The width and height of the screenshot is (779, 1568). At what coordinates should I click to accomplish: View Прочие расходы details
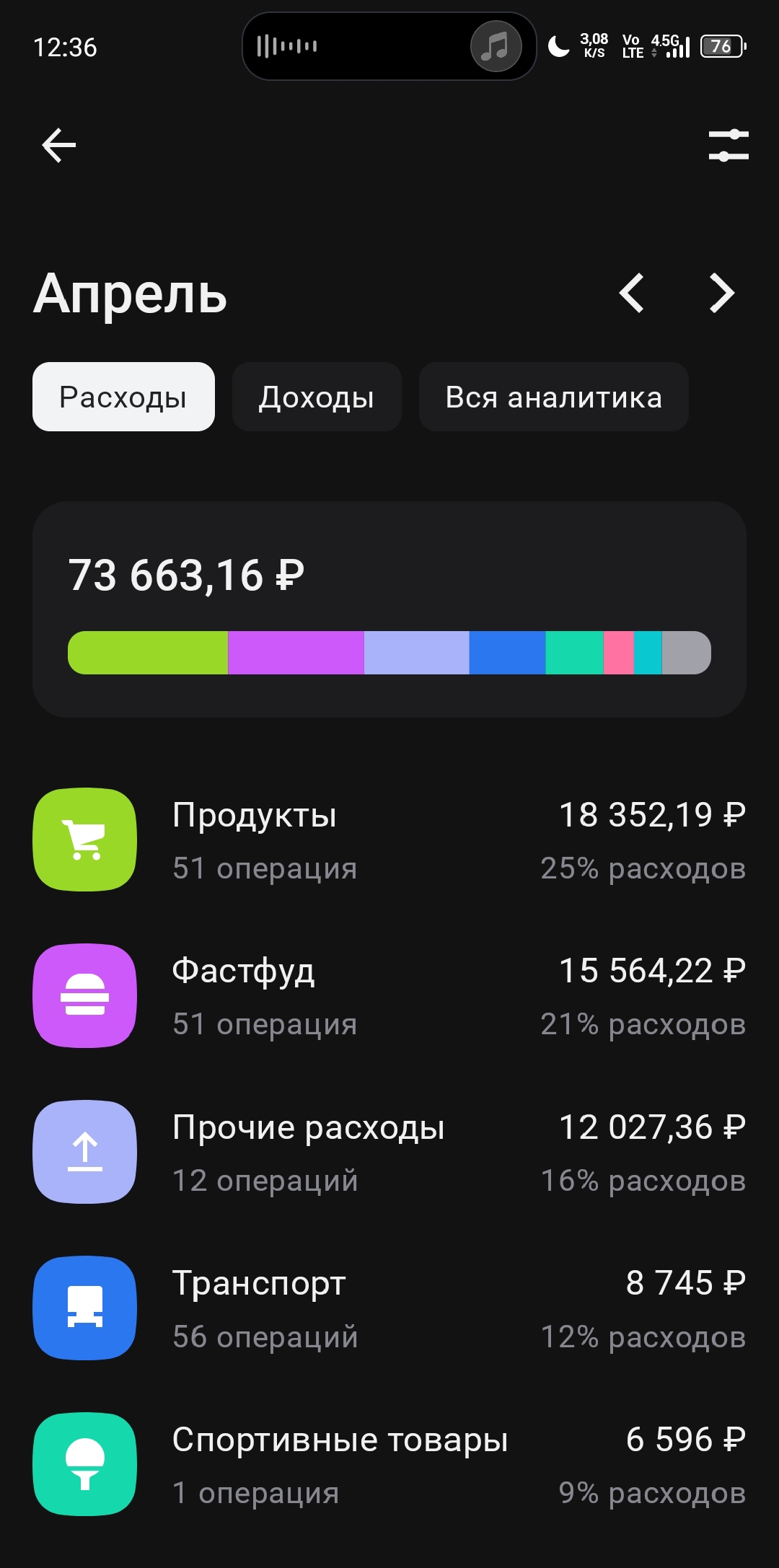tap(389, 1153)
